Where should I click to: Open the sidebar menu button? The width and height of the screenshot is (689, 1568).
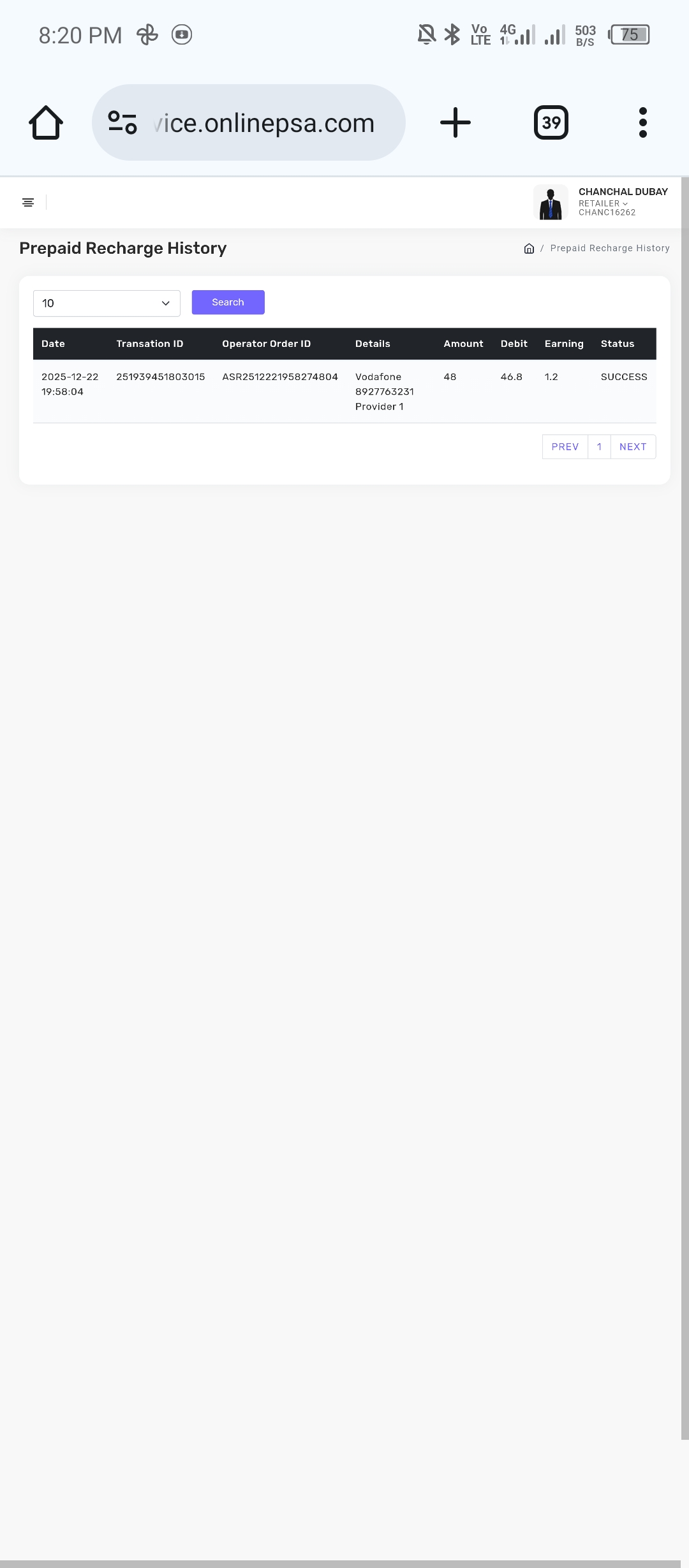click(28, 203)
